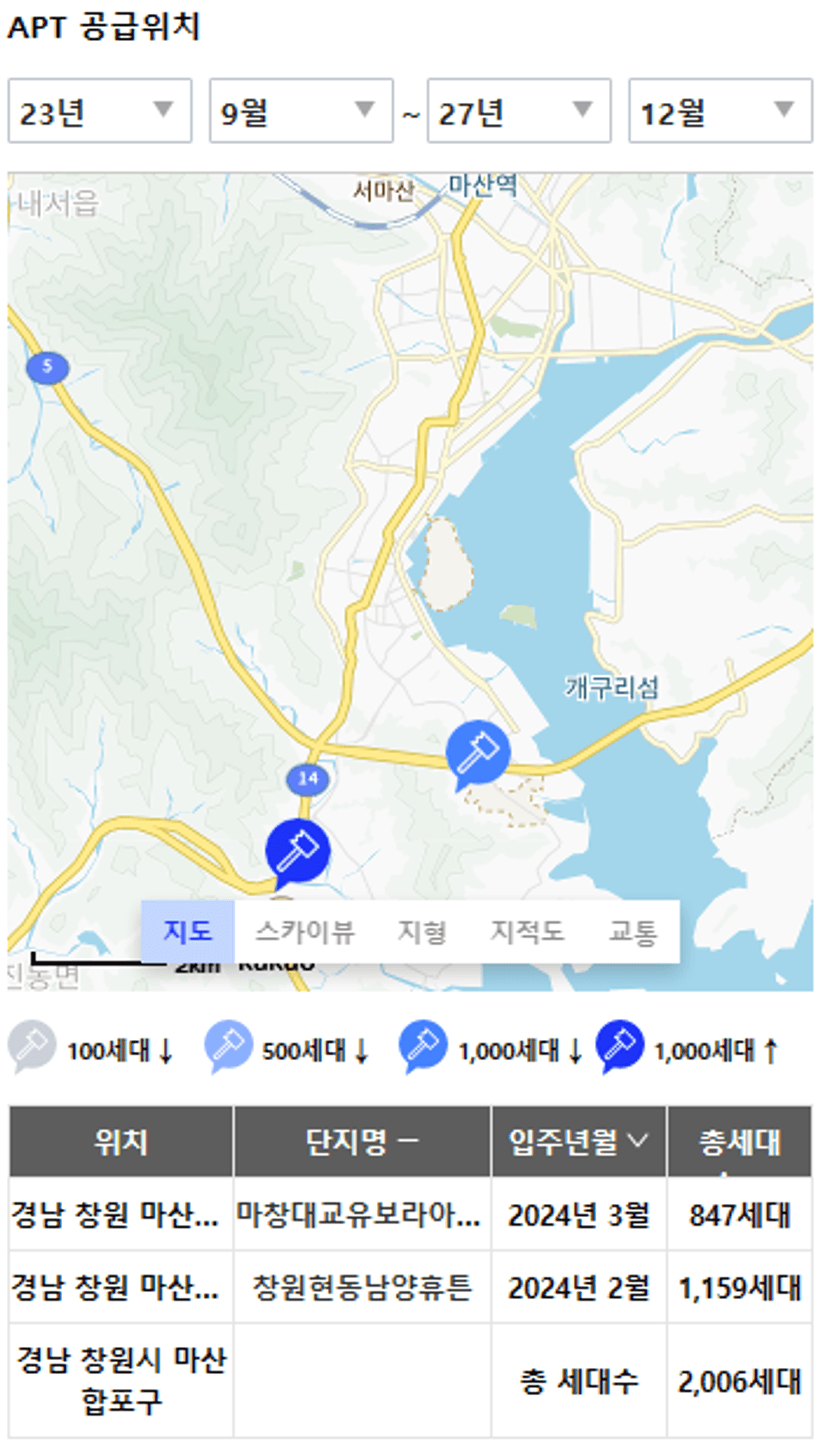
Task: Switch to the 지형 terrain view
Action: click(421, 932)
